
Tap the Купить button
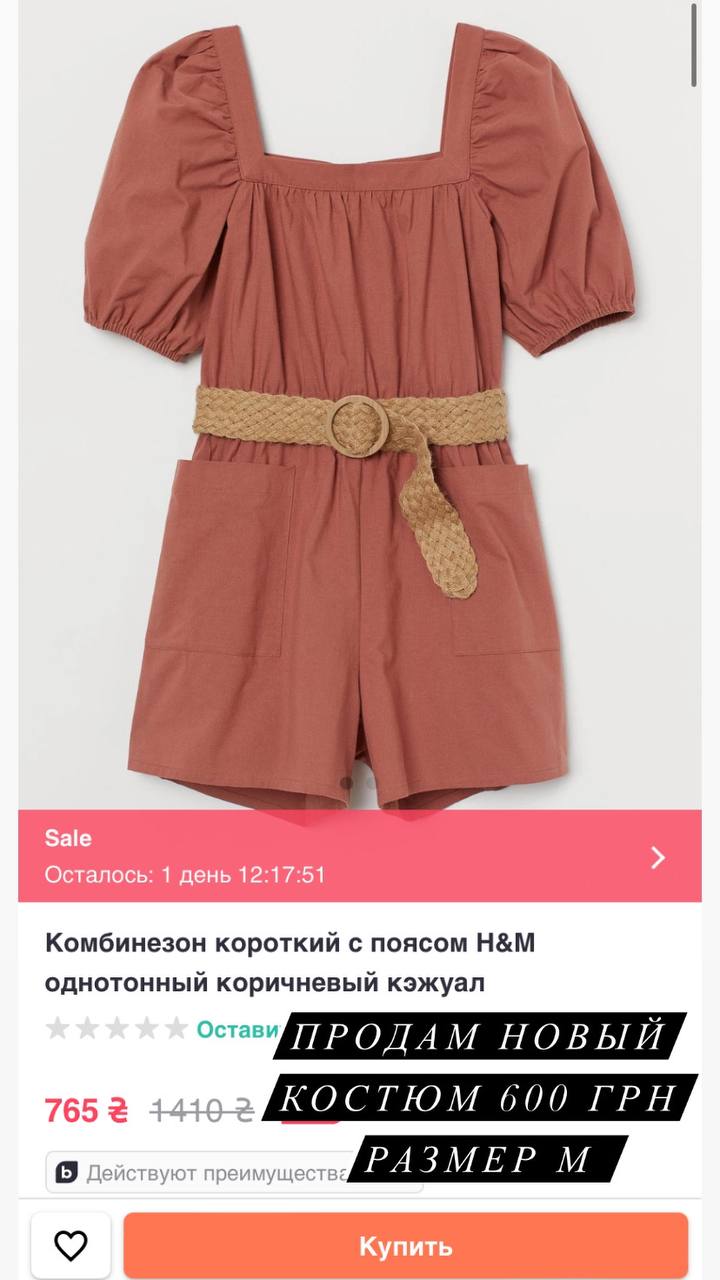click(x=406, y=1246)
